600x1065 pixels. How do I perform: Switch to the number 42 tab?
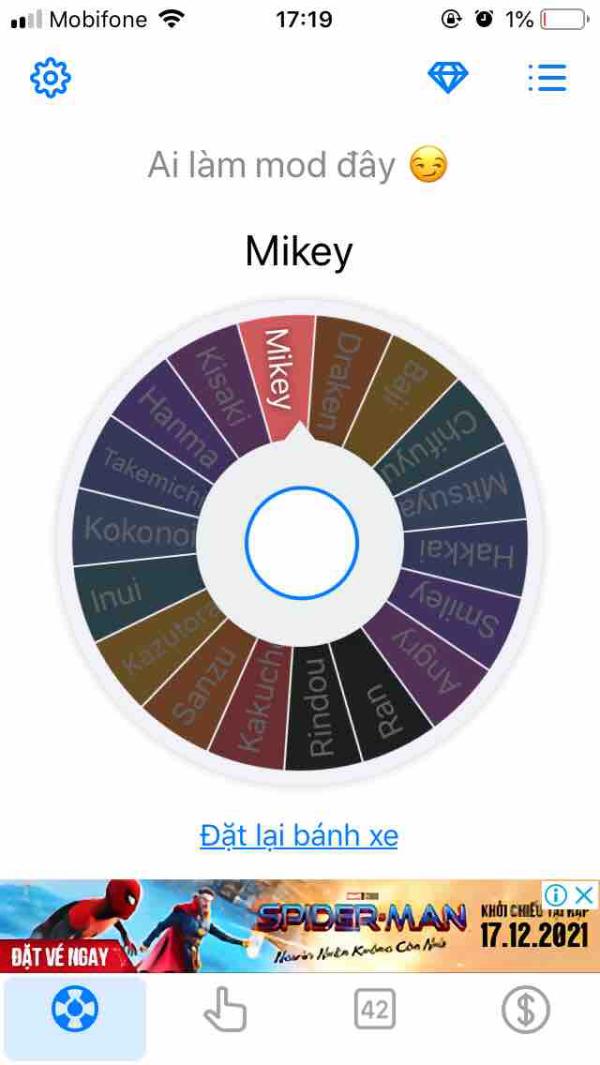[x=375, y=1012]
